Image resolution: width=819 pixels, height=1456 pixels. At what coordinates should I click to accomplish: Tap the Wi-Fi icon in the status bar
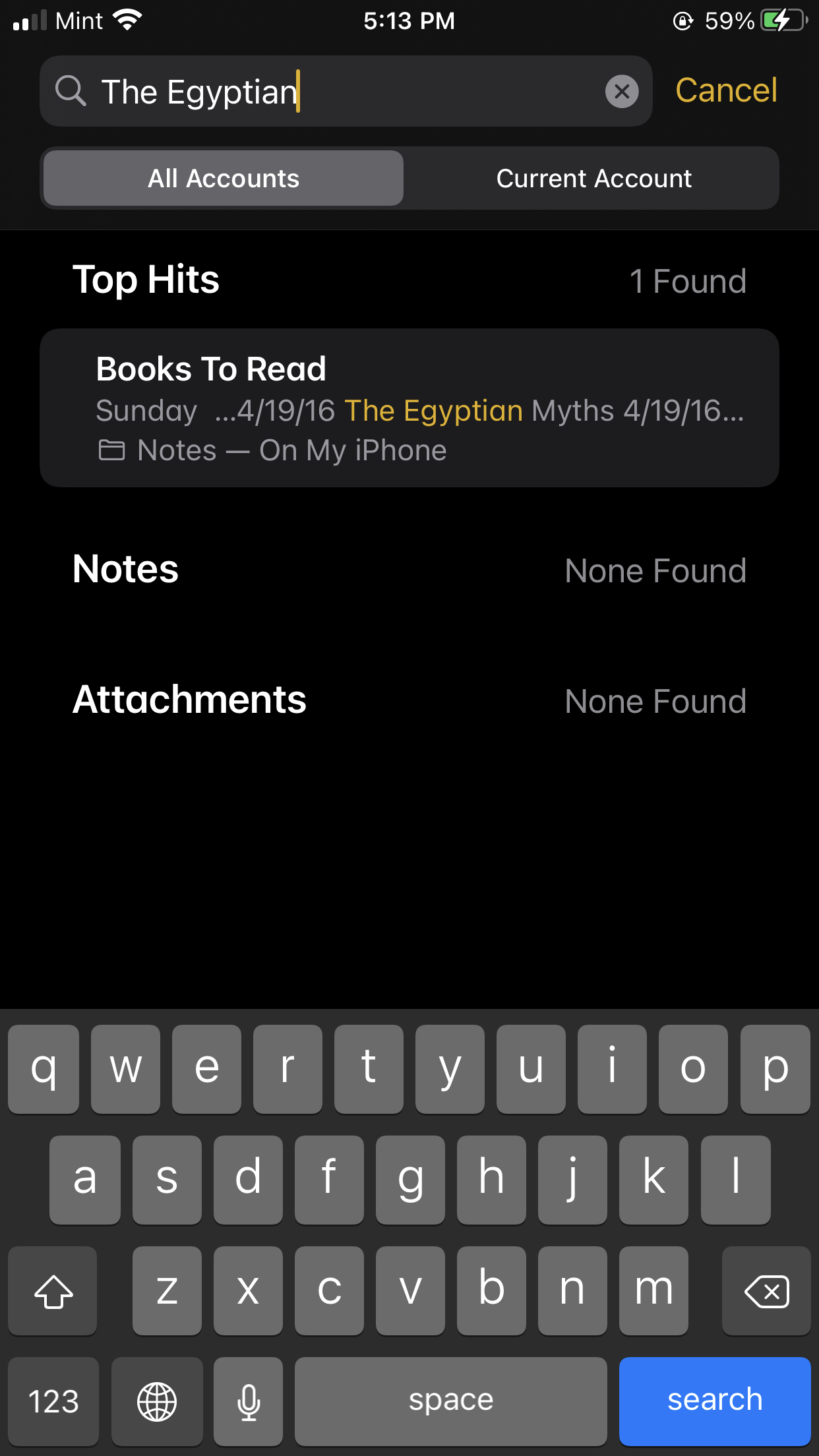[x=127, y=20]
